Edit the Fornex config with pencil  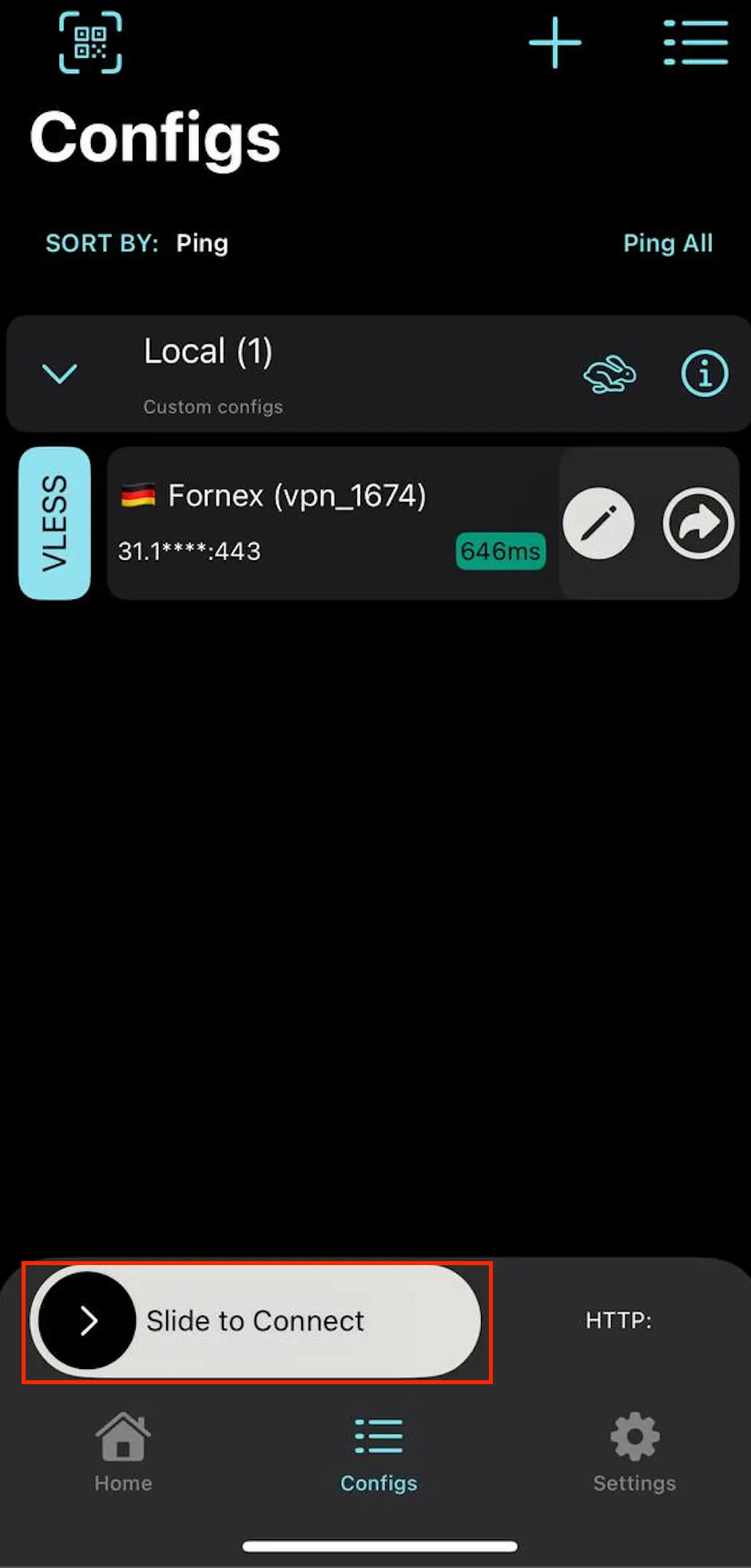click(x=598, y=523)
